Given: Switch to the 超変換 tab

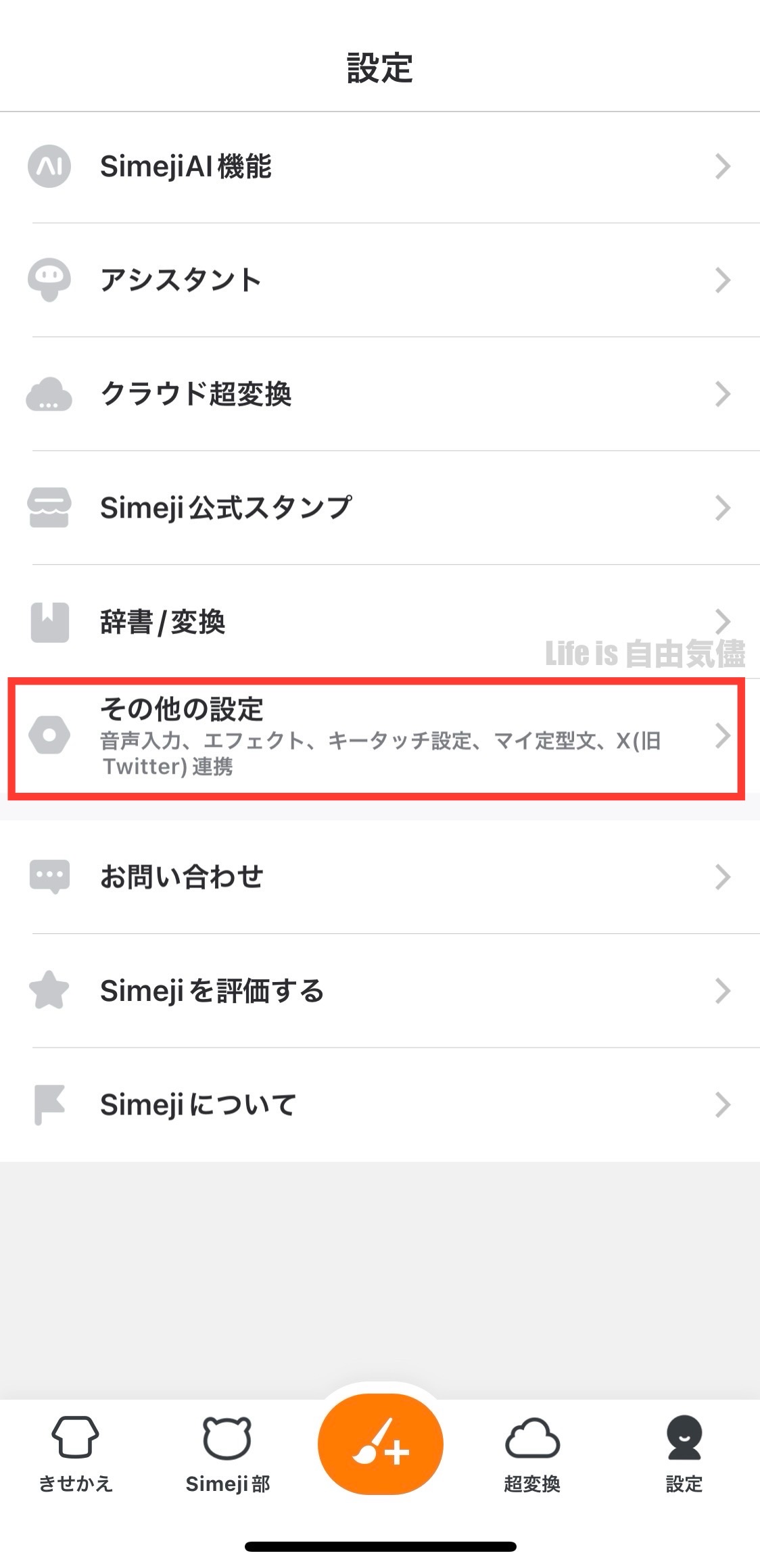Looking at the screenshot, I should pyautogui.click(x=532, y=1453).
